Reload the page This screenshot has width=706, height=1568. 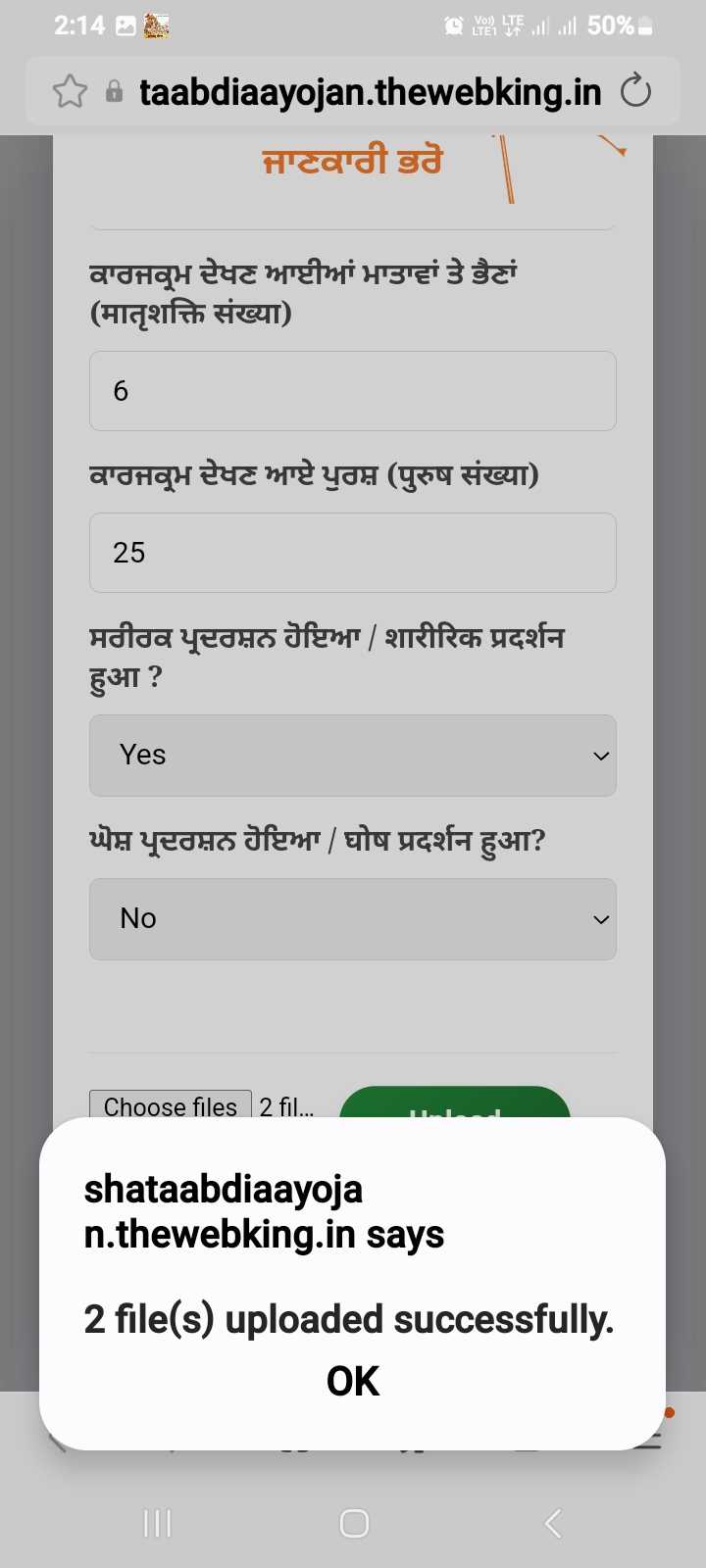tap(635, 92)
